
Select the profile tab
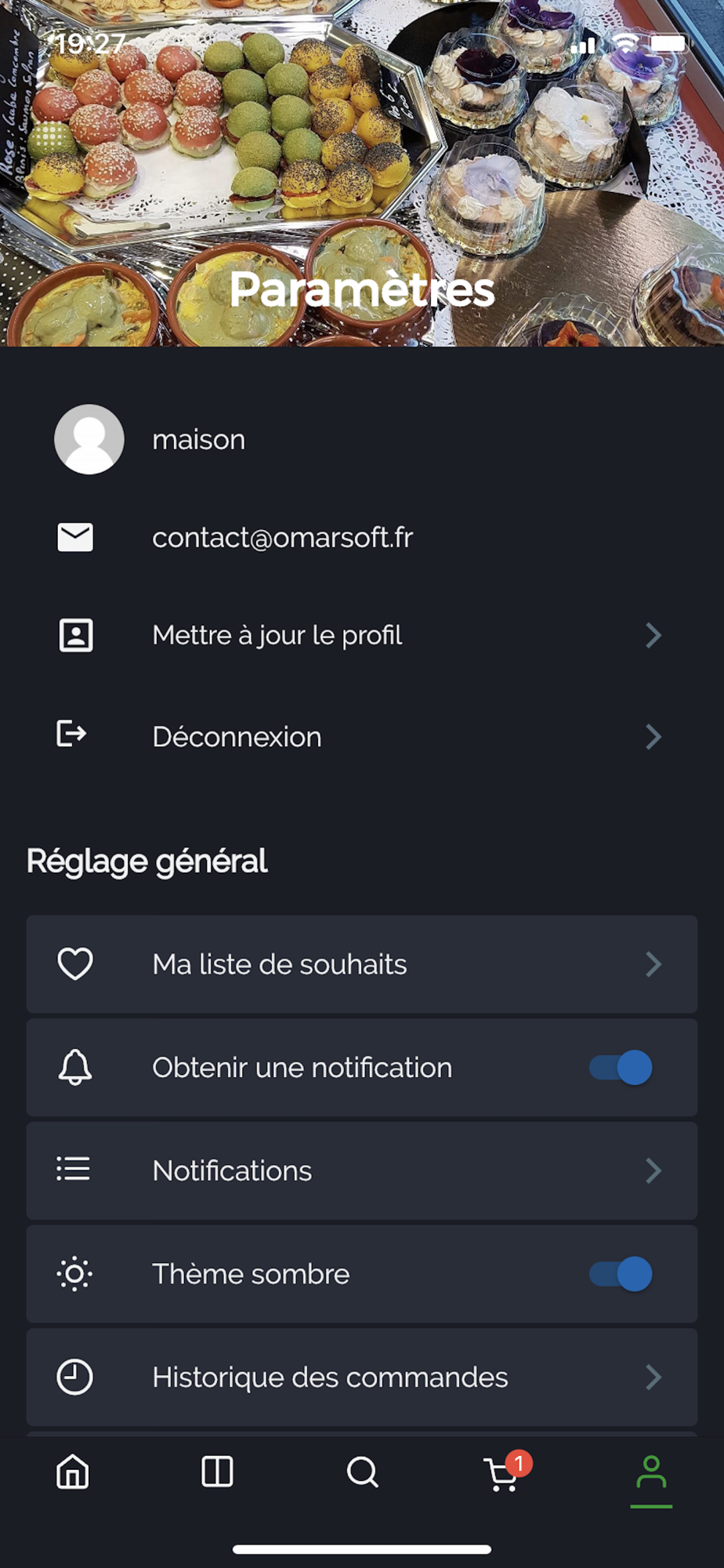click(651, 1474)
